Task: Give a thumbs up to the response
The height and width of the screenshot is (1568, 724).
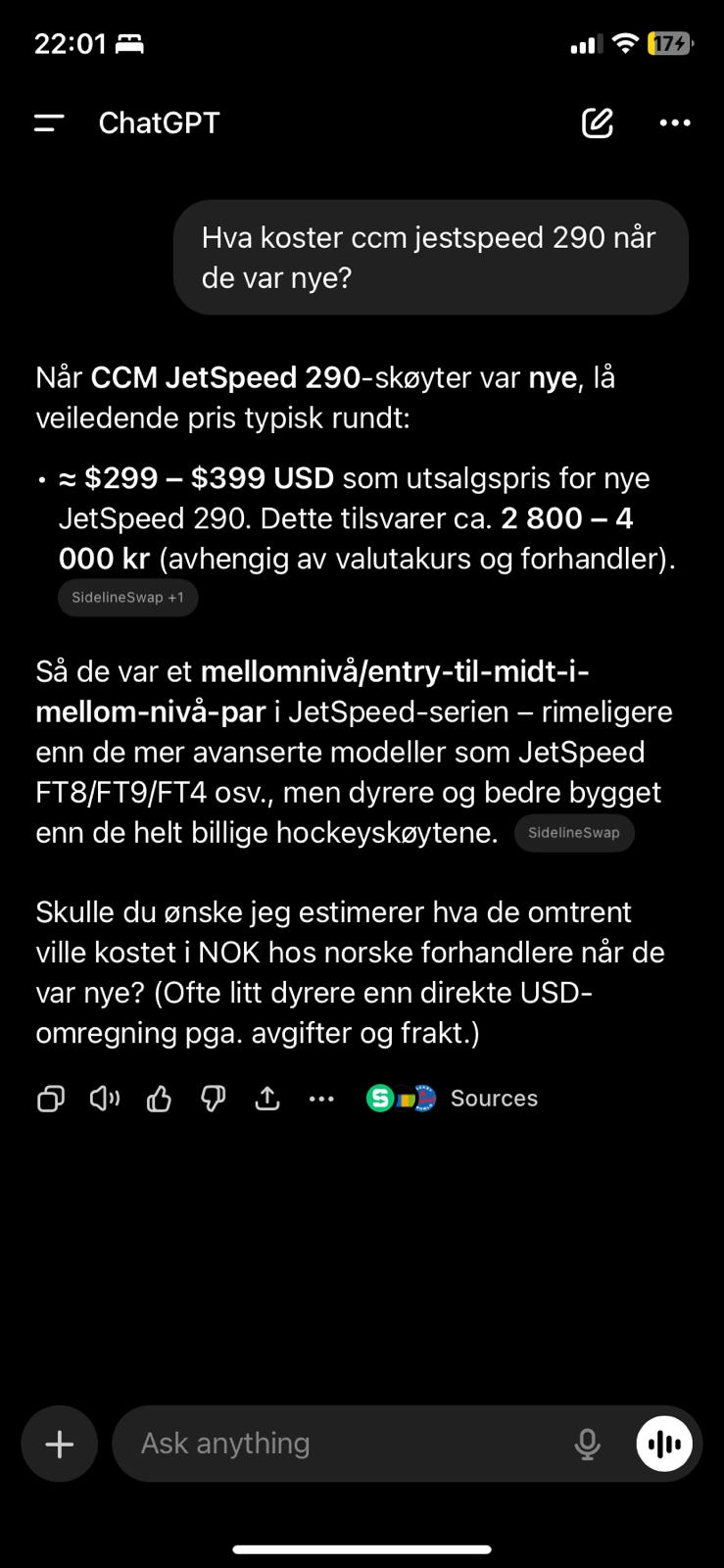Action: (x=159, y=1099)
